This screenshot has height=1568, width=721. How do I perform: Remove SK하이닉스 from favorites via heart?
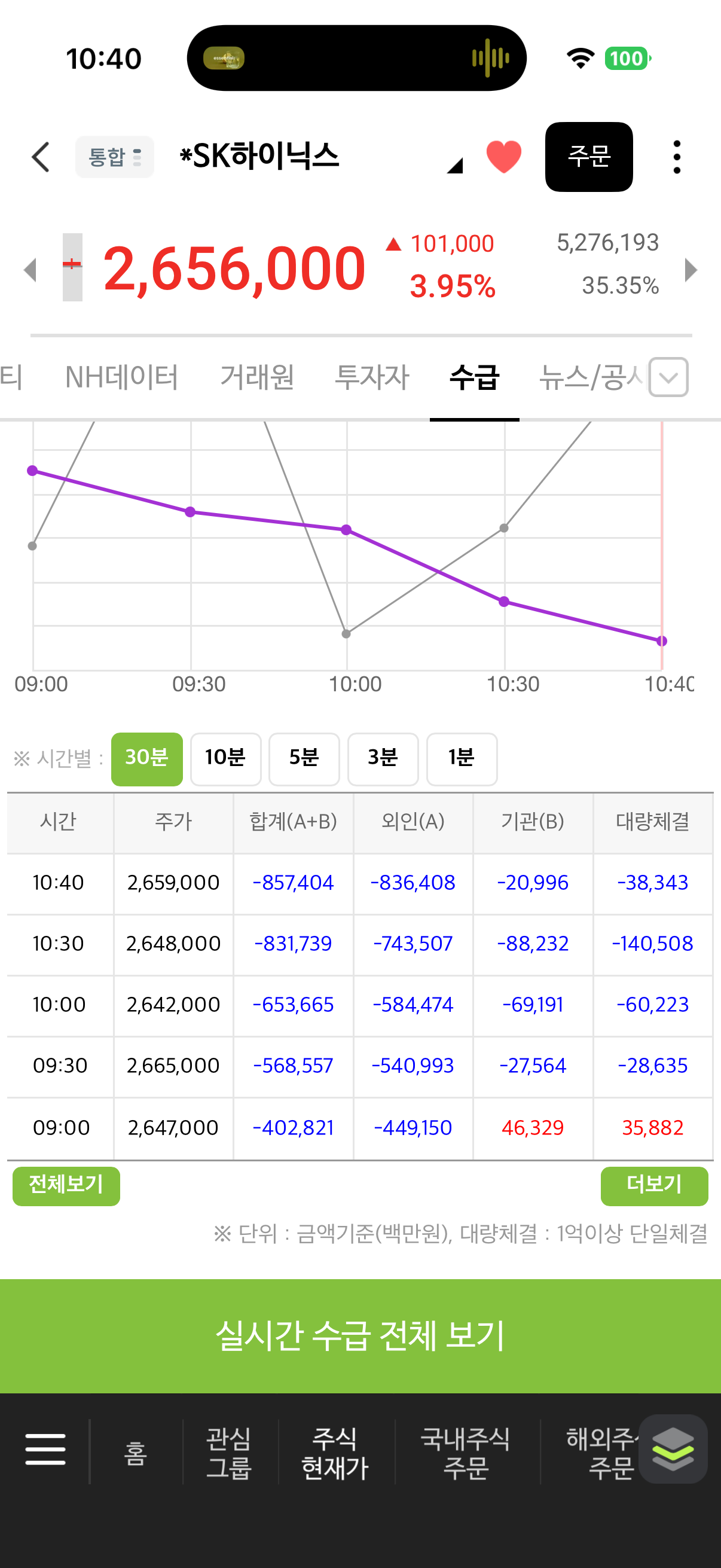(x=504, y=157)
